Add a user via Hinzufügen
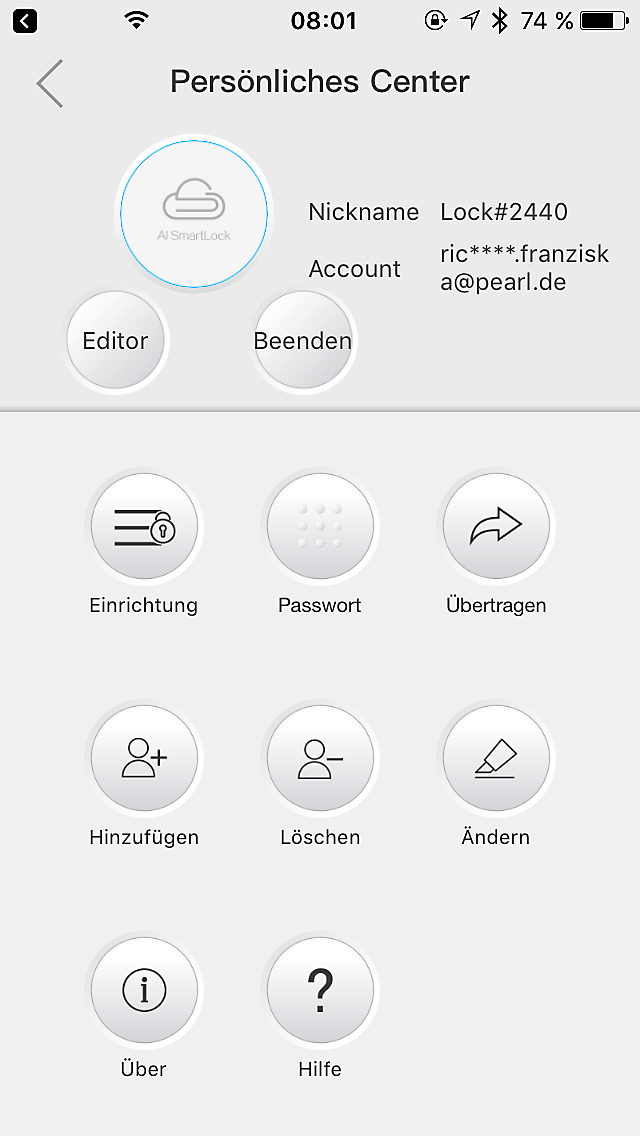The width and height of the screenshot is (640, 1136). (x=144, y=759)
